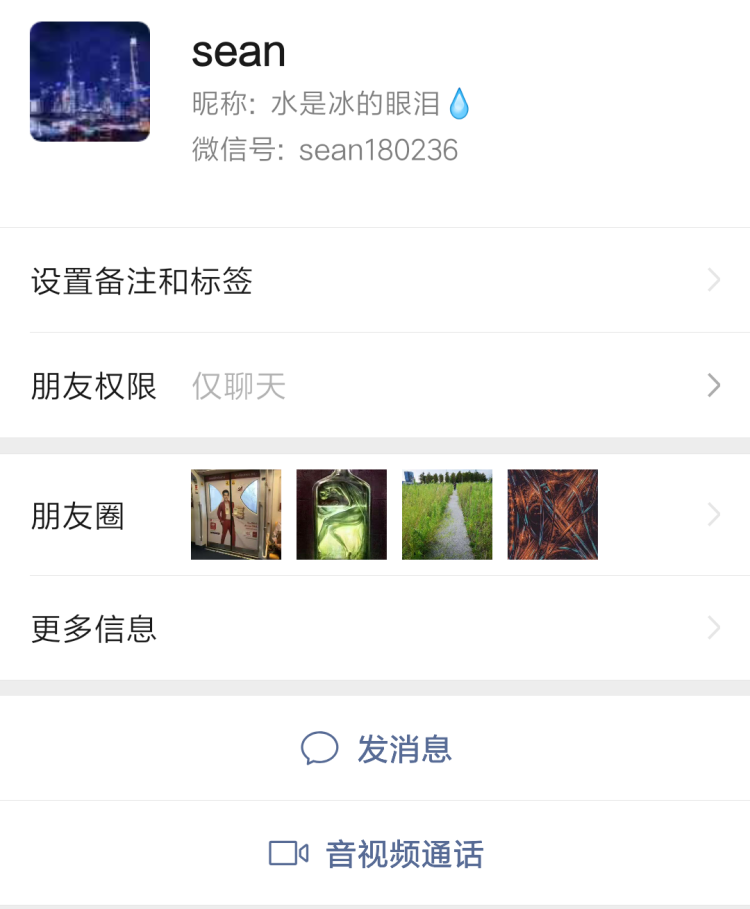The width and height of the screenshot is (750, 909).
Task: Open 设置备注和标签 settings
Action: [375, 281]
